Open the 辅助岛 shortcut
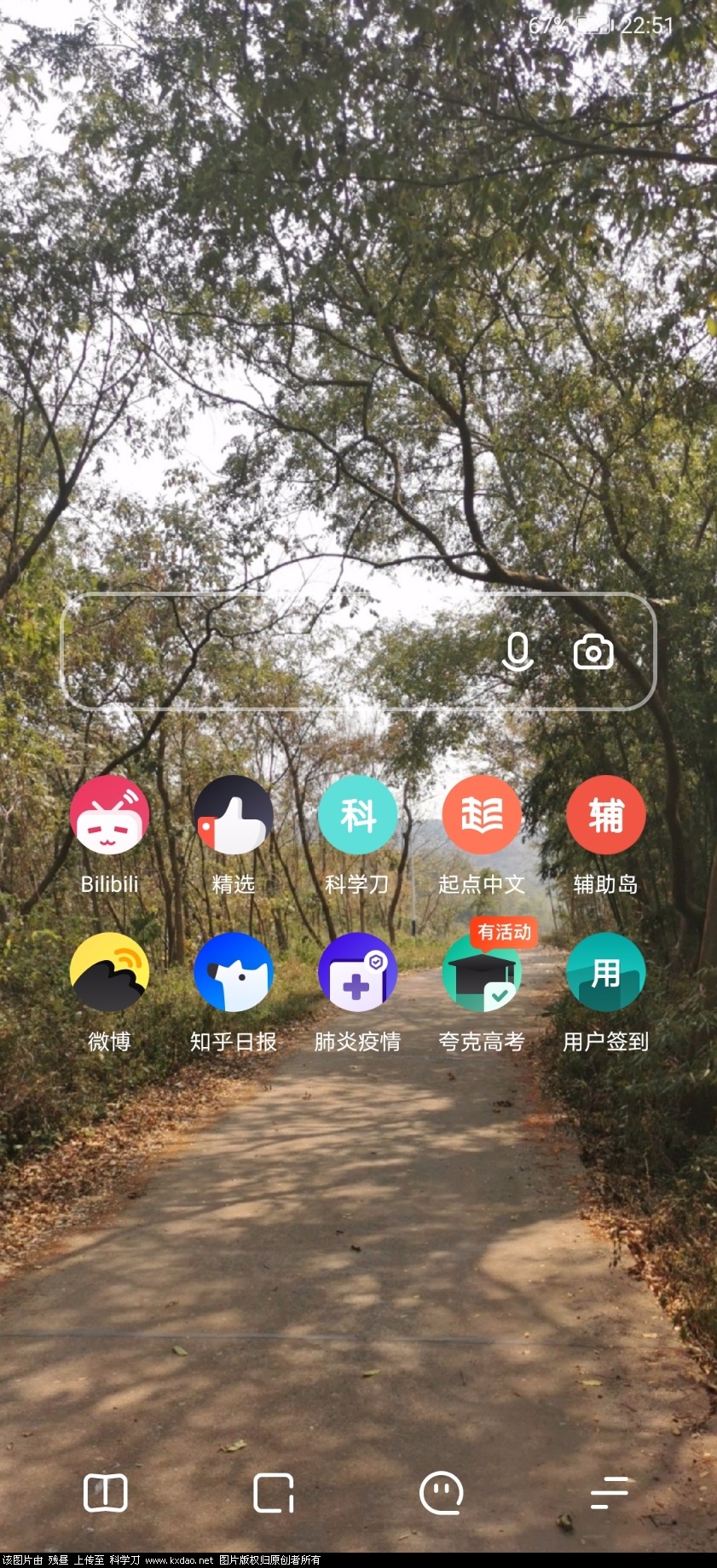This screenshot has width=717, height=1568. pos(605,815)
